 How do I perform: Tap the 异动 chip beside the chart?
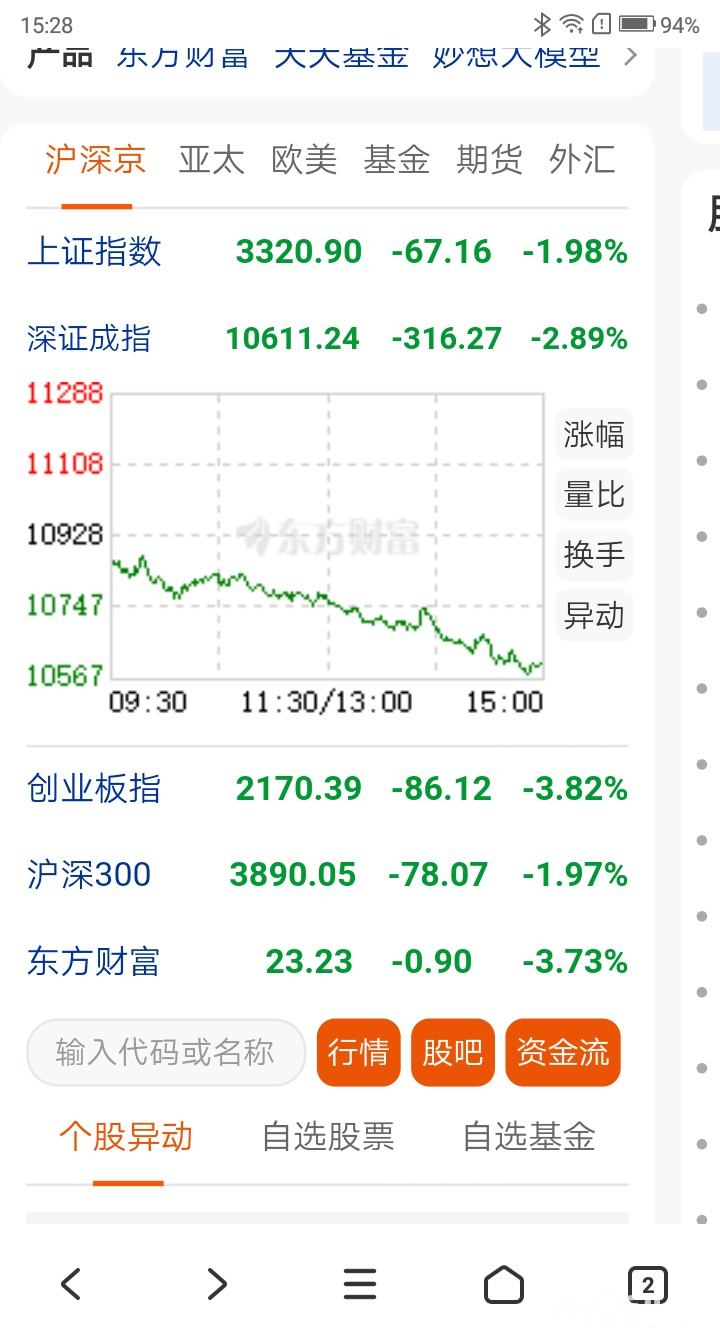click(594, 615)
